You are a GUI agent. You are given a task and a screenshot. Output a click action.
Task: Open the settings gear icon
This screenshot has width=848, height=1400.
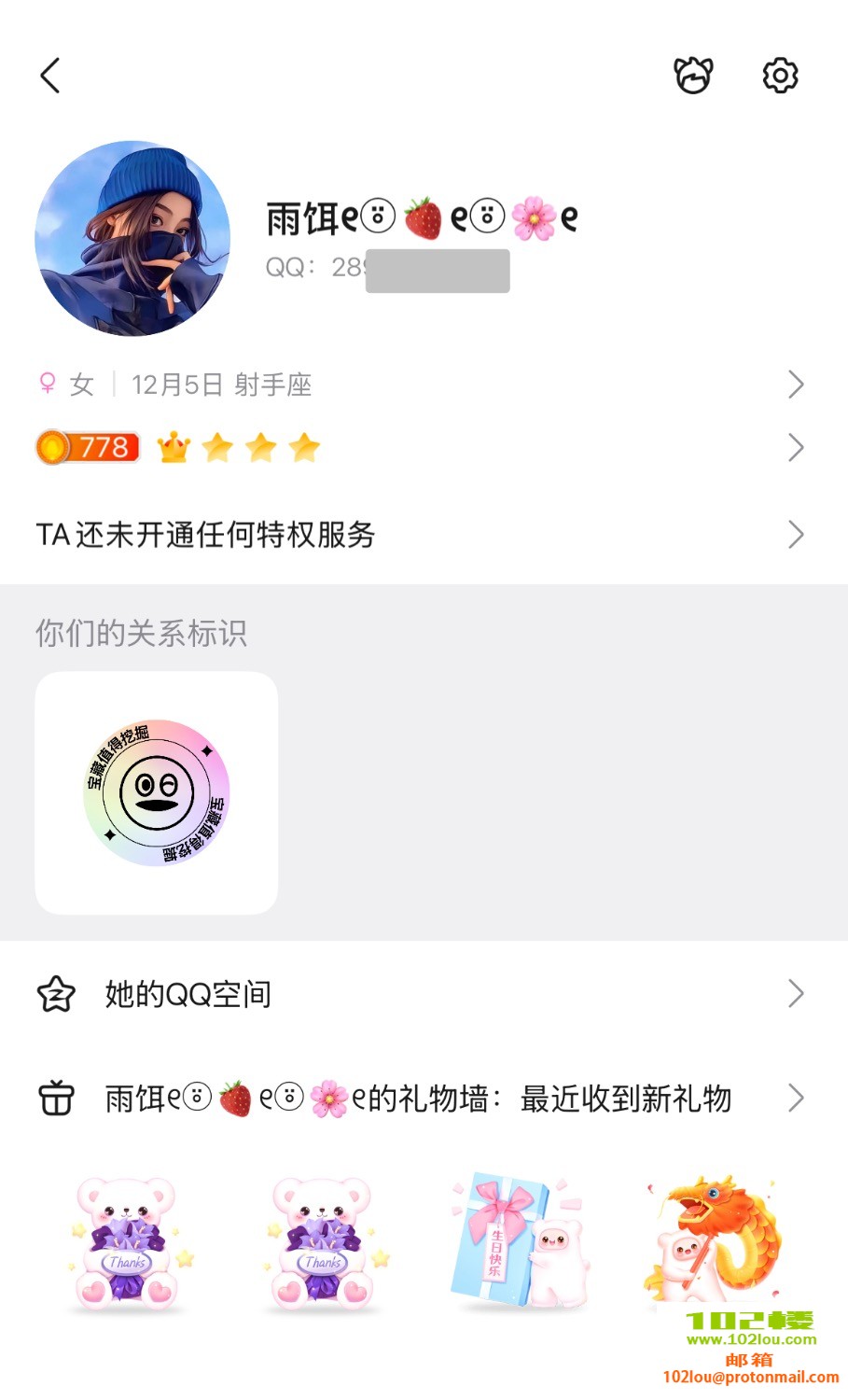(780, 76)
